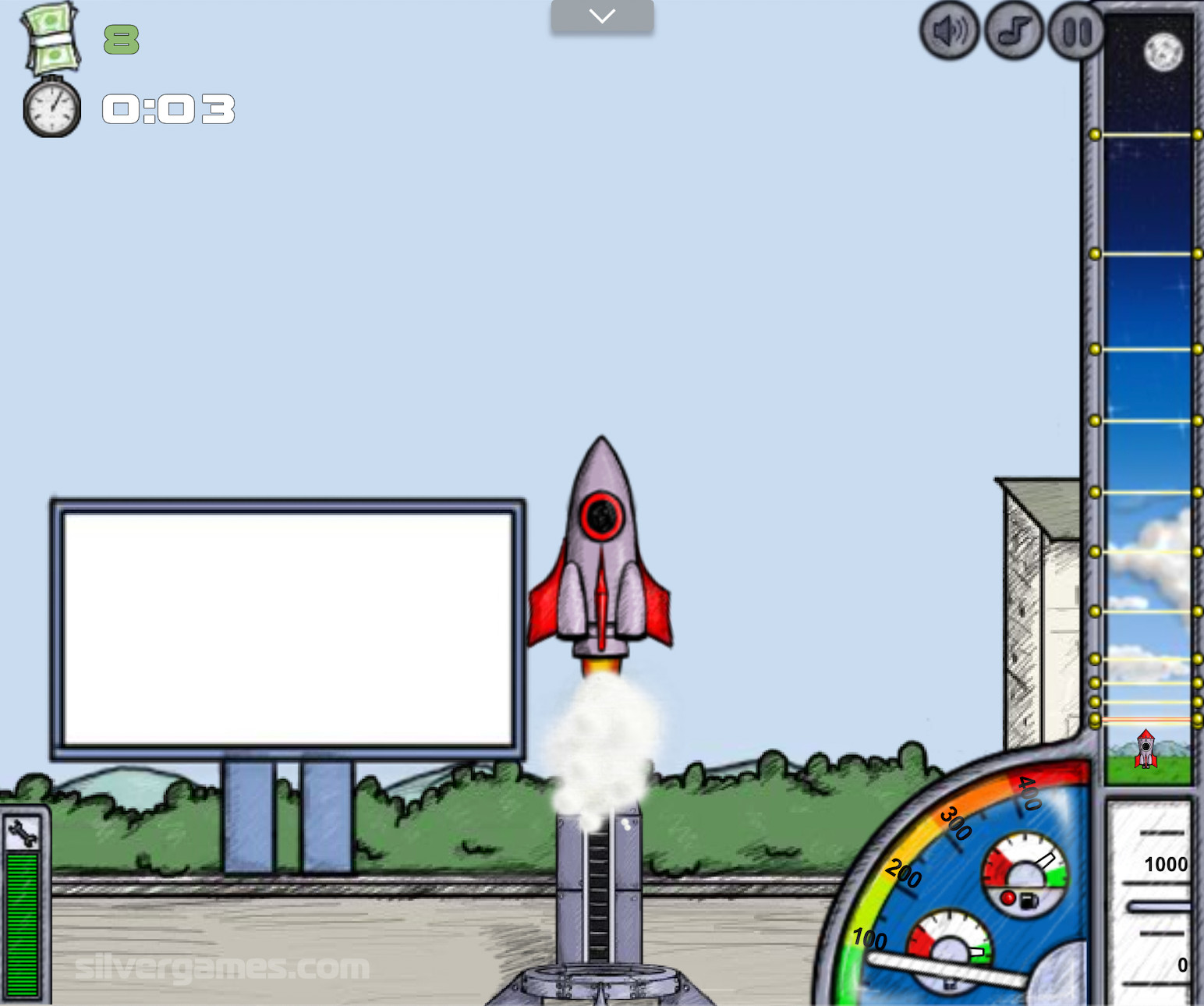Toggle the background music
Viewport: 1204px width, 1006px height.
(1013, 31)
